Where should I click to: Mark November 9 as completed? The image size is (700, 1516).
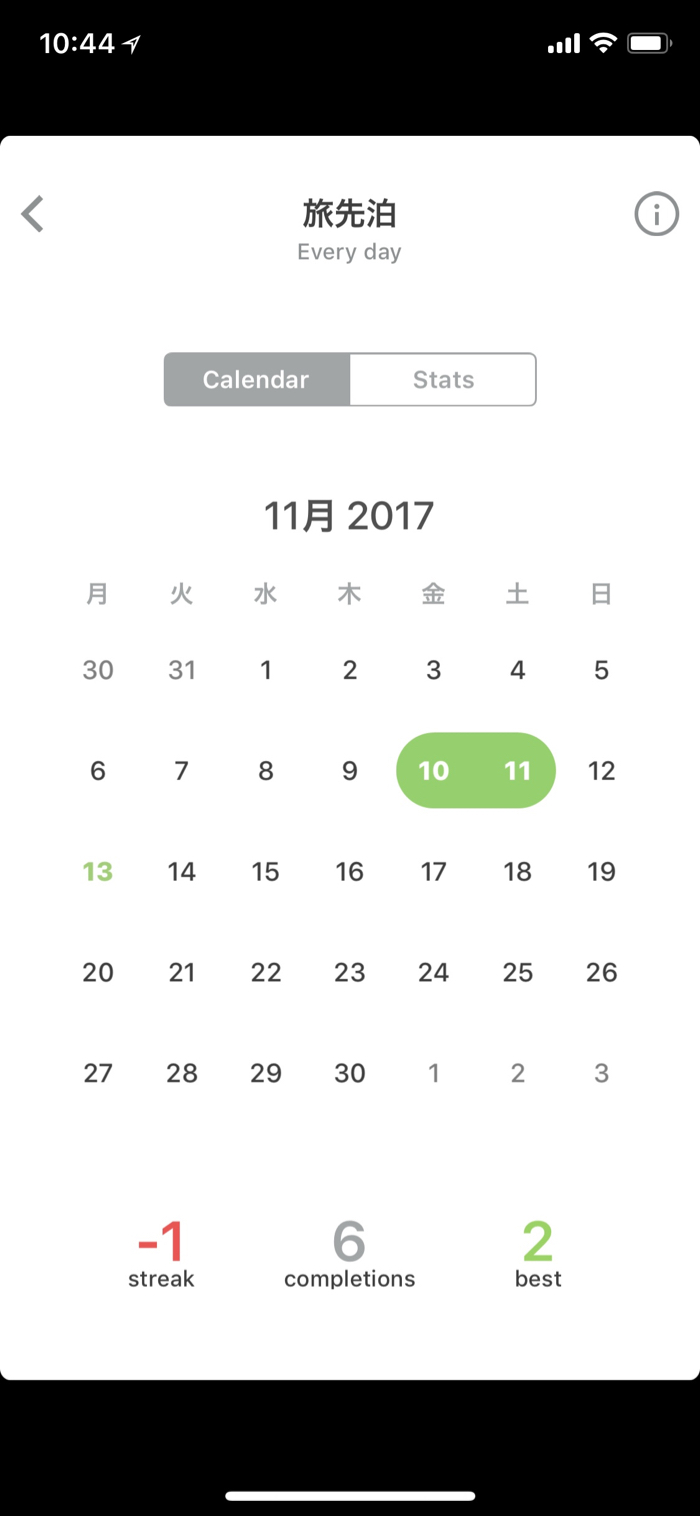click(349, 771)
